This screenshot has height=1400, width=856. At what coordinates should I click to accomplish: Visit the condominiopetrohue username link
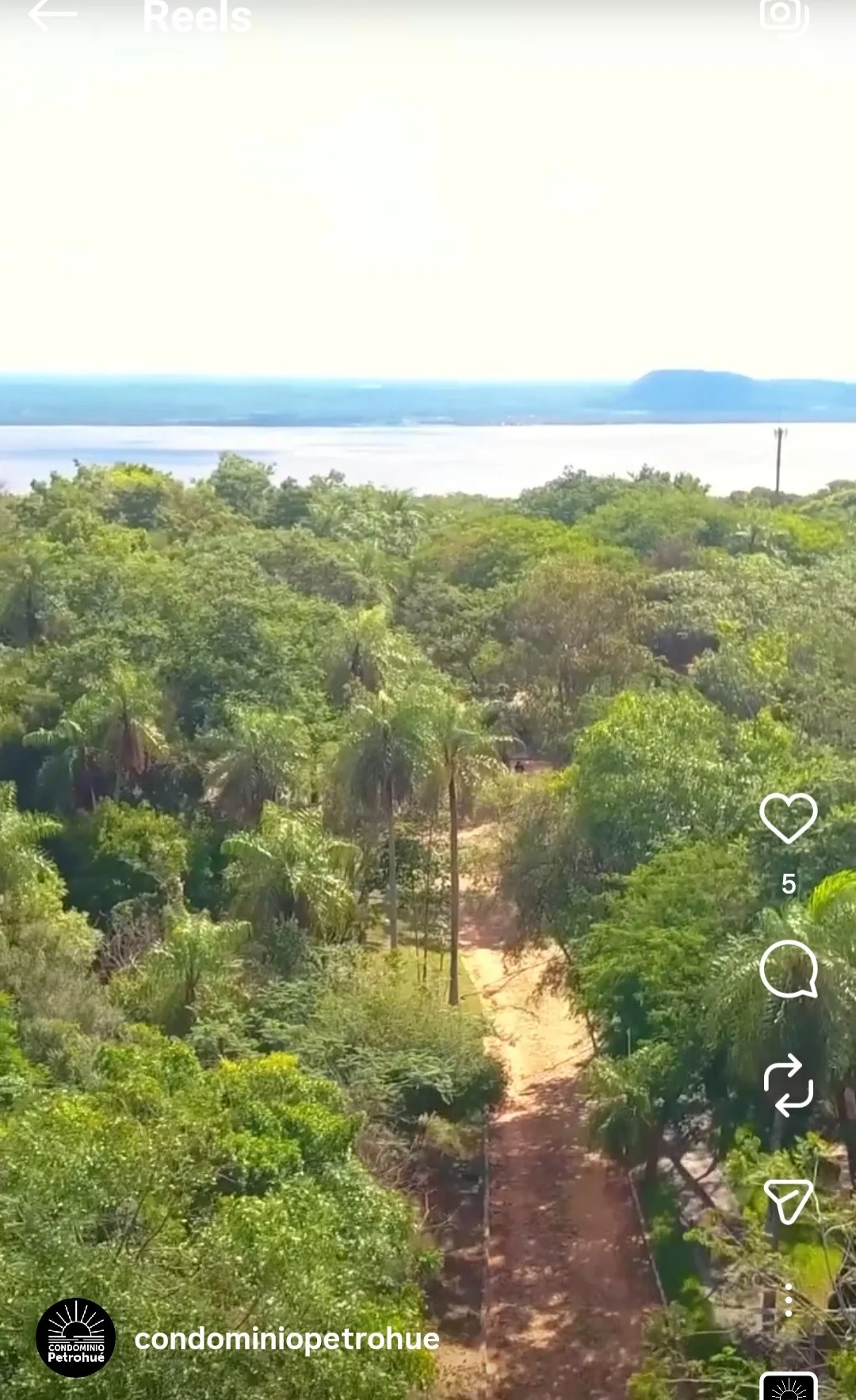click(x=287, y=1339)
